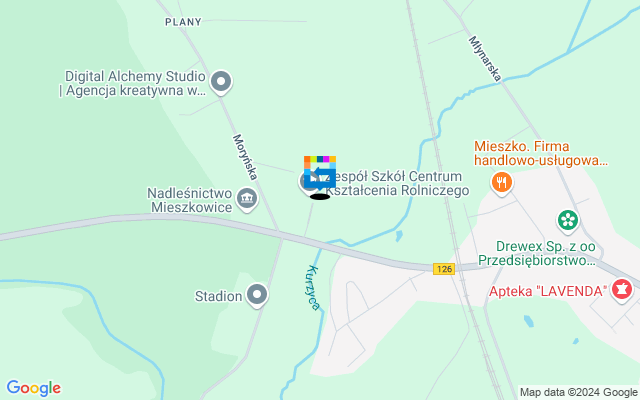This screenshot has height=400, width=640.
Task: Open Digital Alchemy Studio map marker
Action: (222, 80)
